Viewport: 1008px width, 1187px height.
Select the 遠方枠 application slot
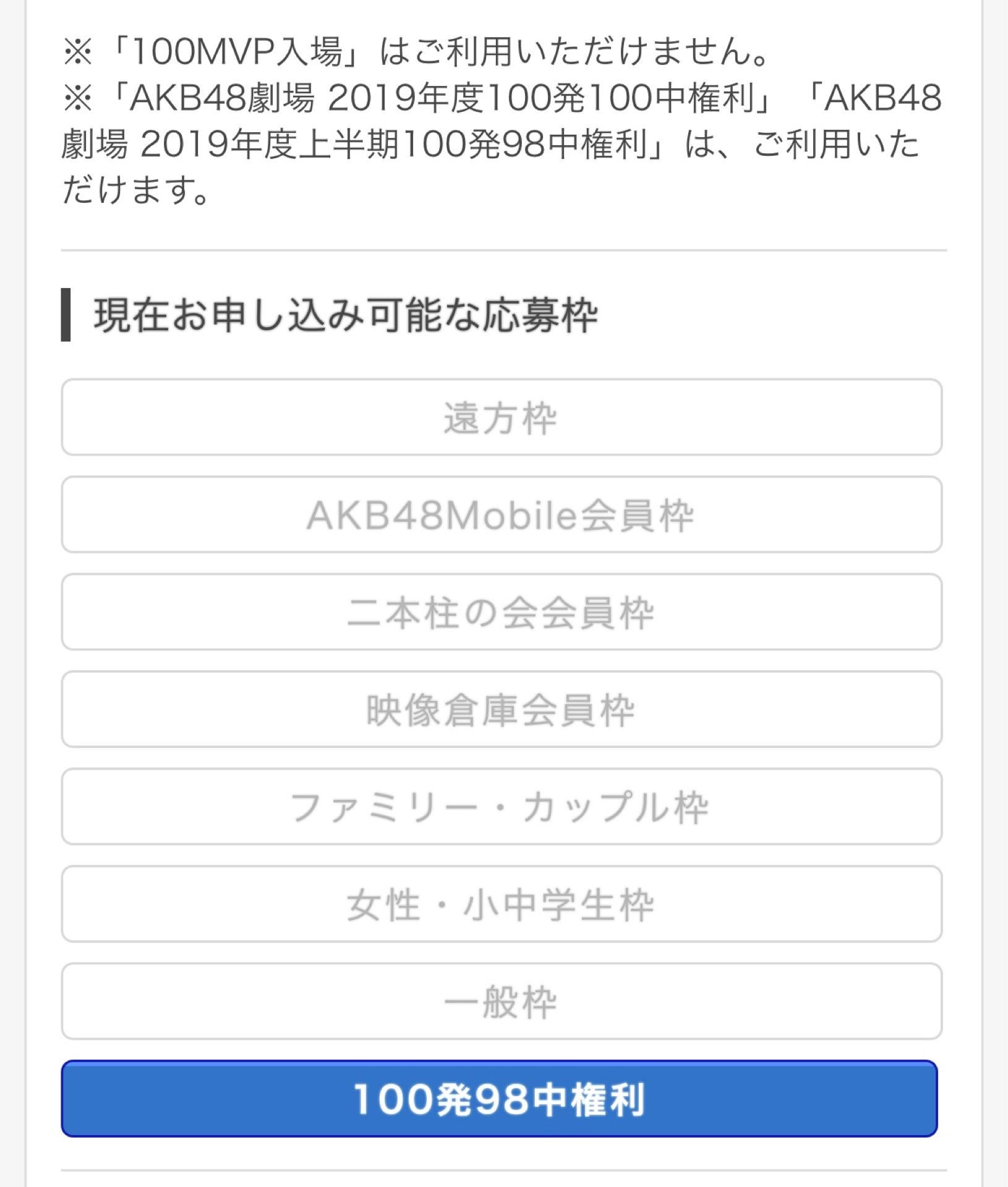(x=504, y=418)
